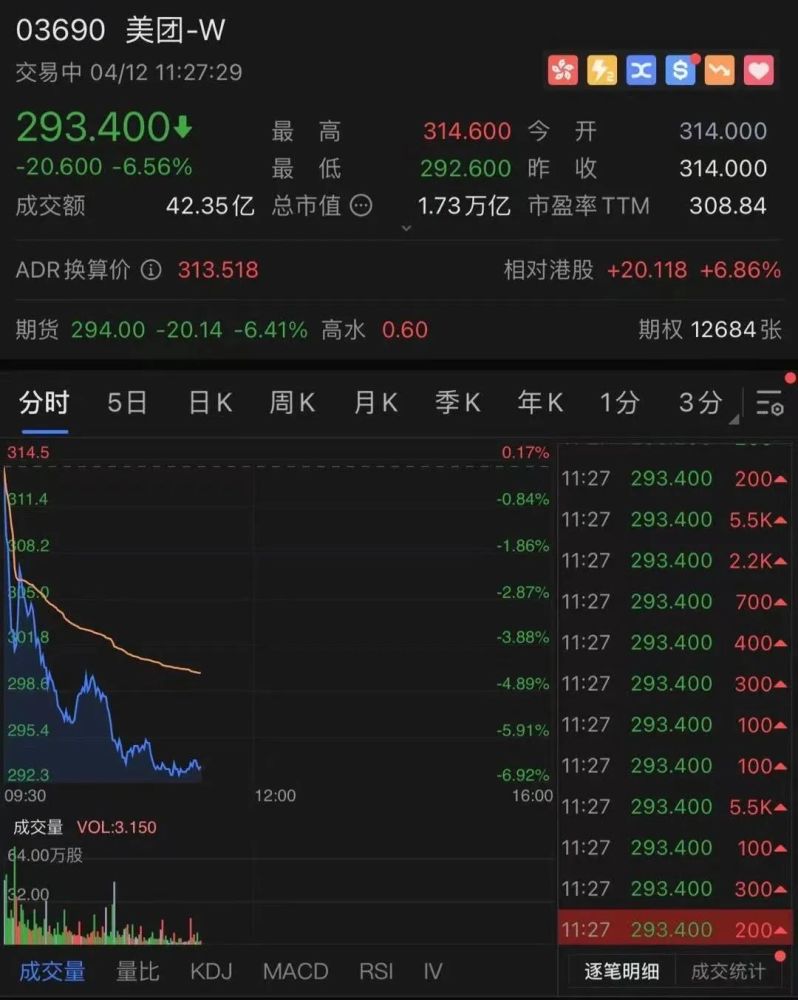Click the orange trend chart icon
The width and height of the screenshot is (798, 1000).
click(x=718, y=70)
